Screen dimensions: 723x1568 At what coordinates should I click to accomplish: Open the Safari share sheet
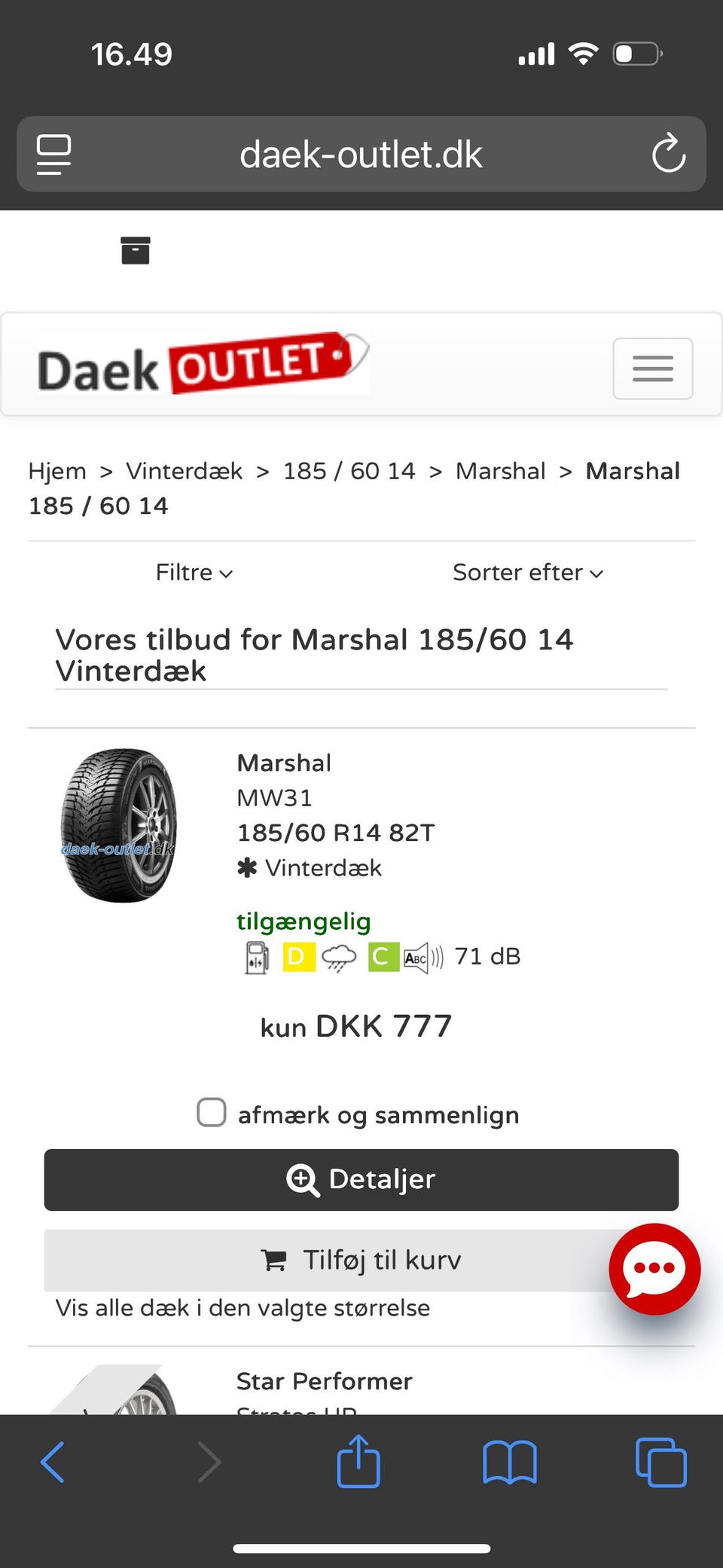click(x=358, y=1460)
